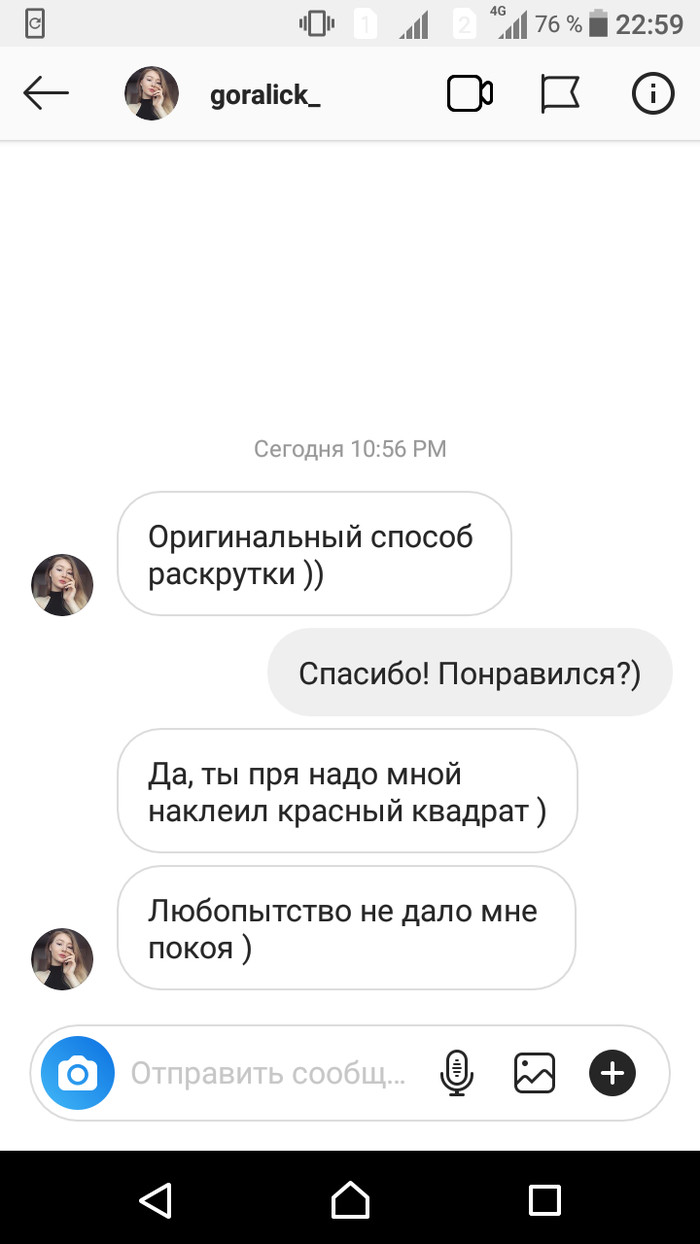
Task: Open the blue camera button
Action: (77, 1074)
